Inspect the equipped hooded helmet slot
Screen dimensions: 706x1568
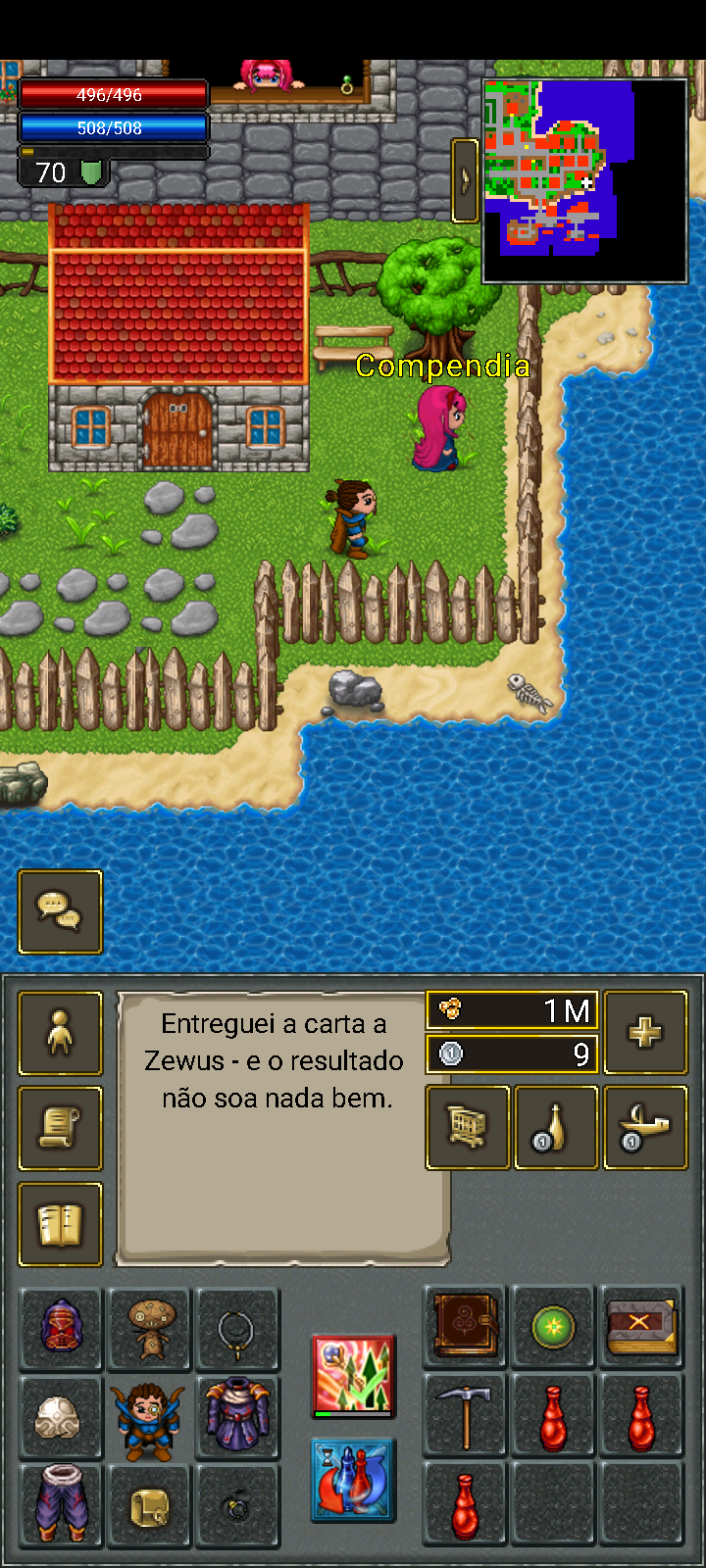coord(60,1328)
